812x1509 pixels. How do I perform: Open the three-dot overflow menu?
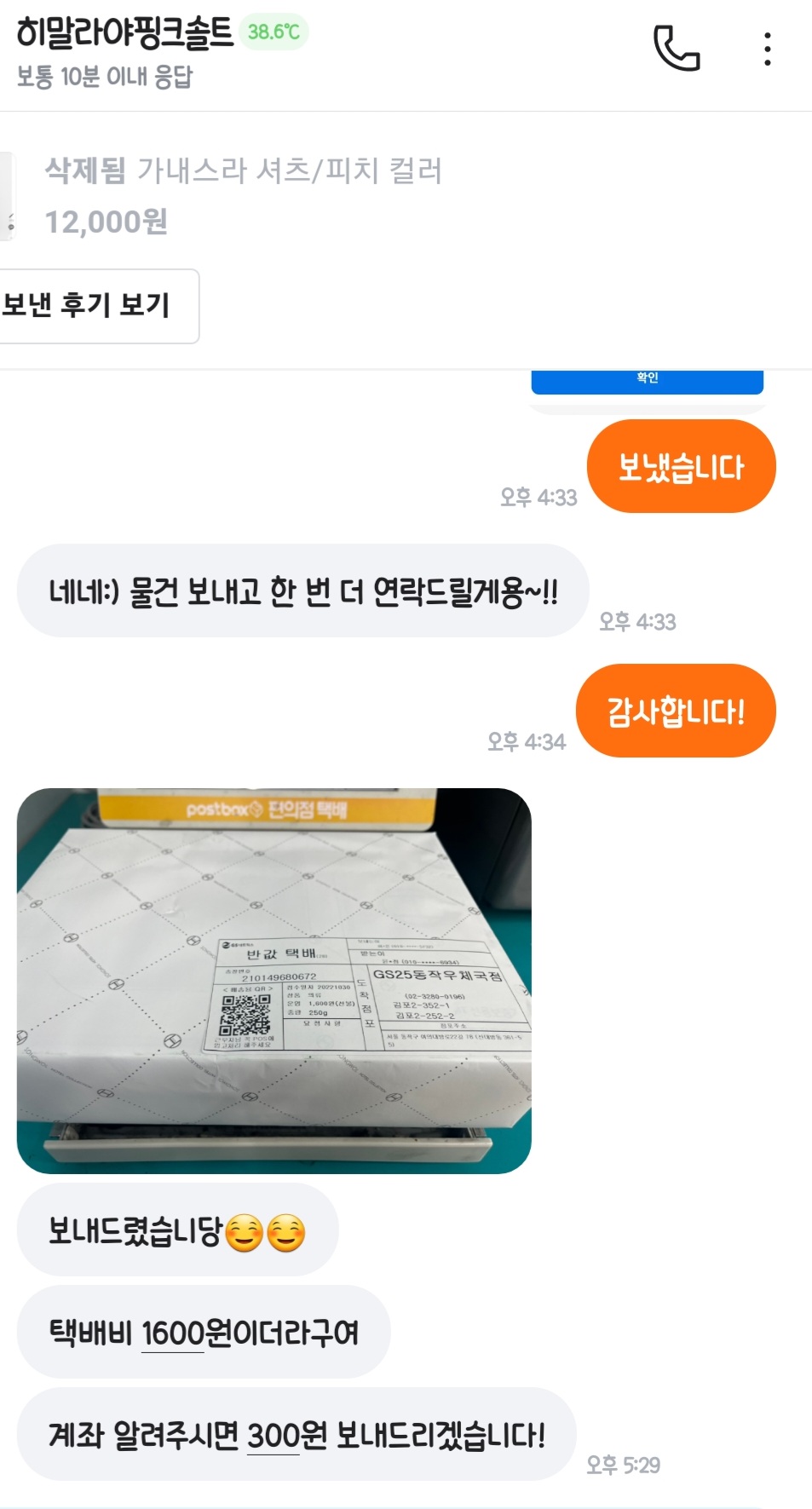click(767, 49)
